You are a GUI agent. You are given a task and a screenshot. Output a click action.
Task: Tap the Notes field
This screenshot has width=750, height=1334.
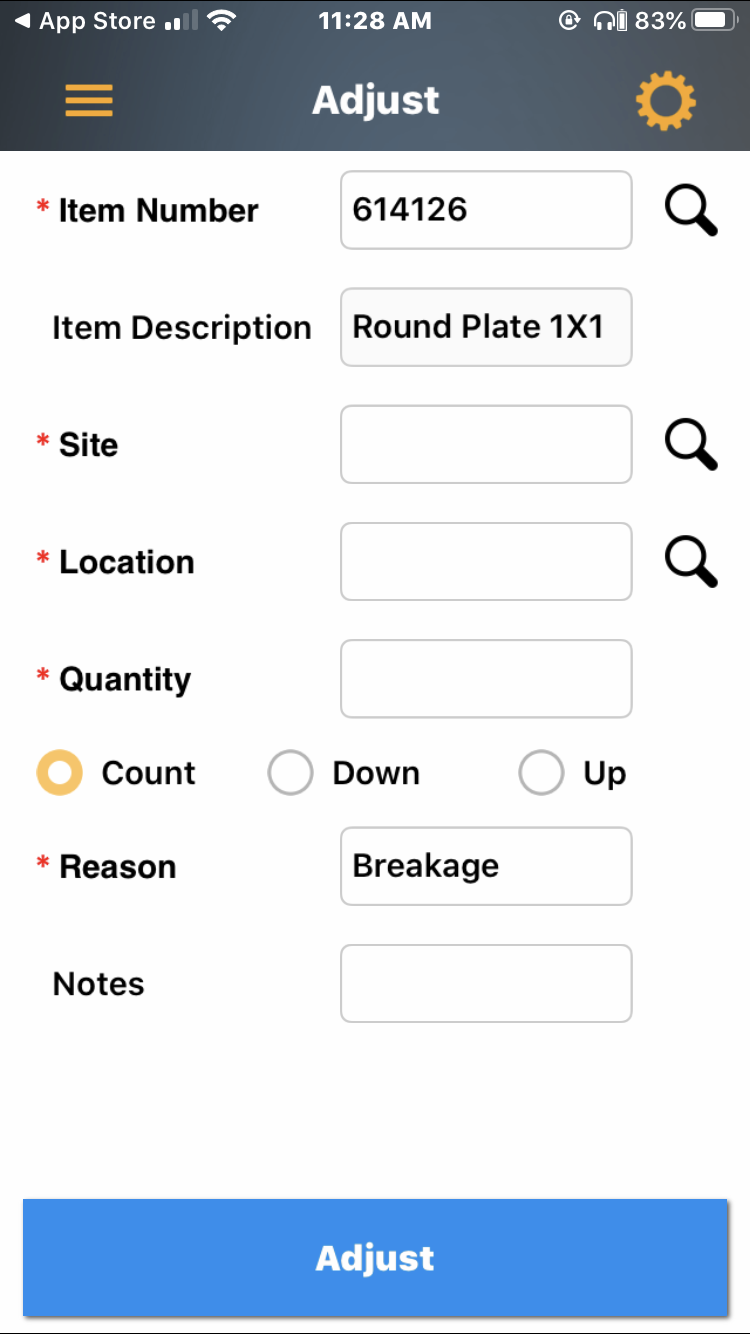point(486,983)
